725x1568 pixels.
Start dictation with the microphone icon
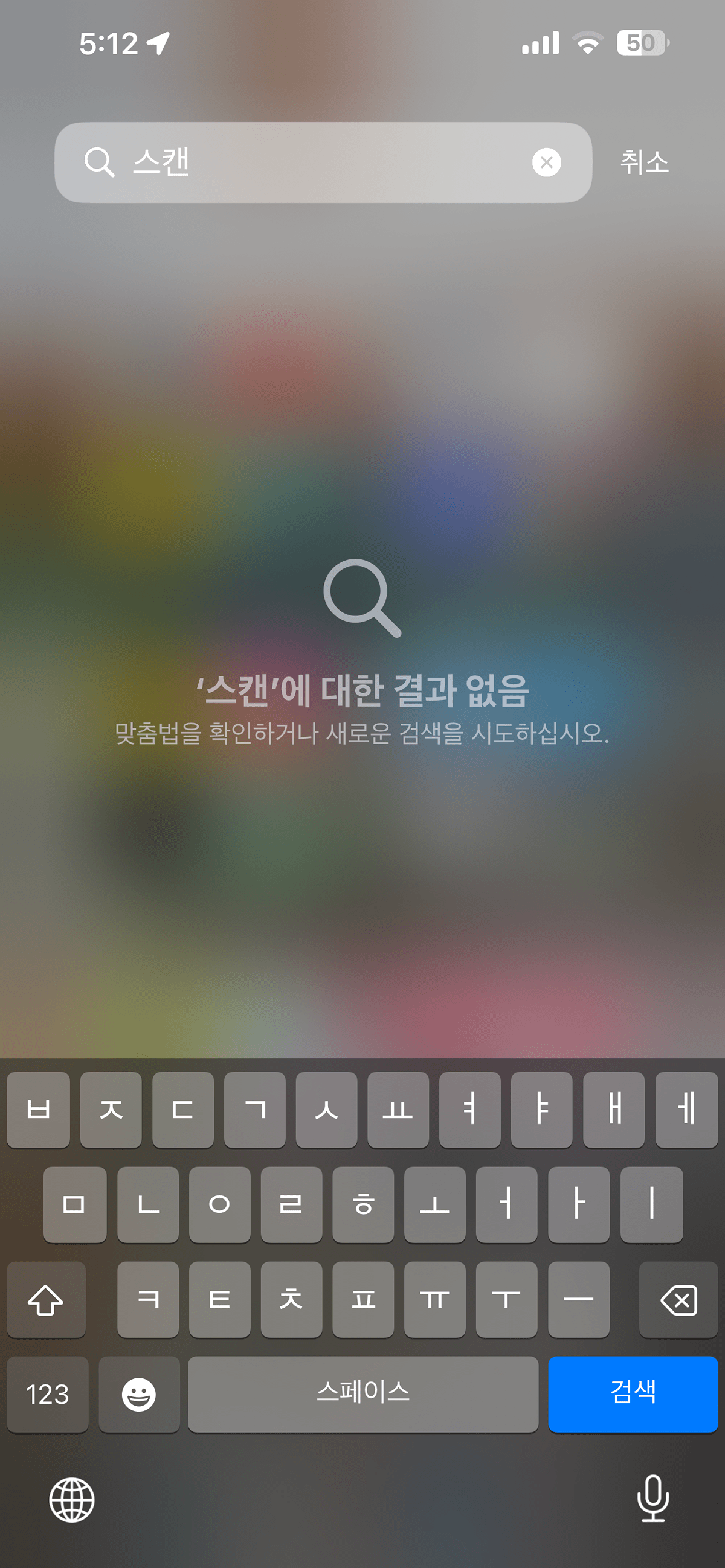[x=652, y=1498]
